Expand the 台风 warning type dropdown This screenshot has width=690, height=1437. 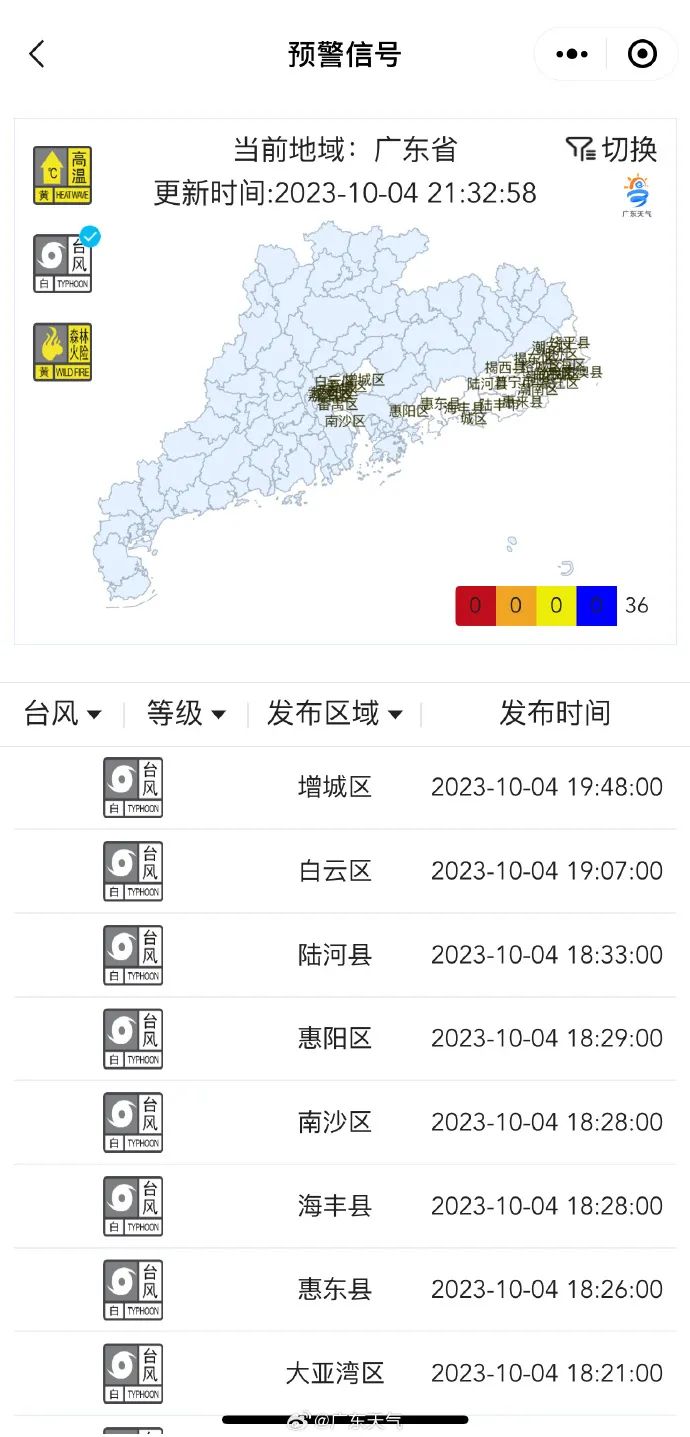point(63,714)
